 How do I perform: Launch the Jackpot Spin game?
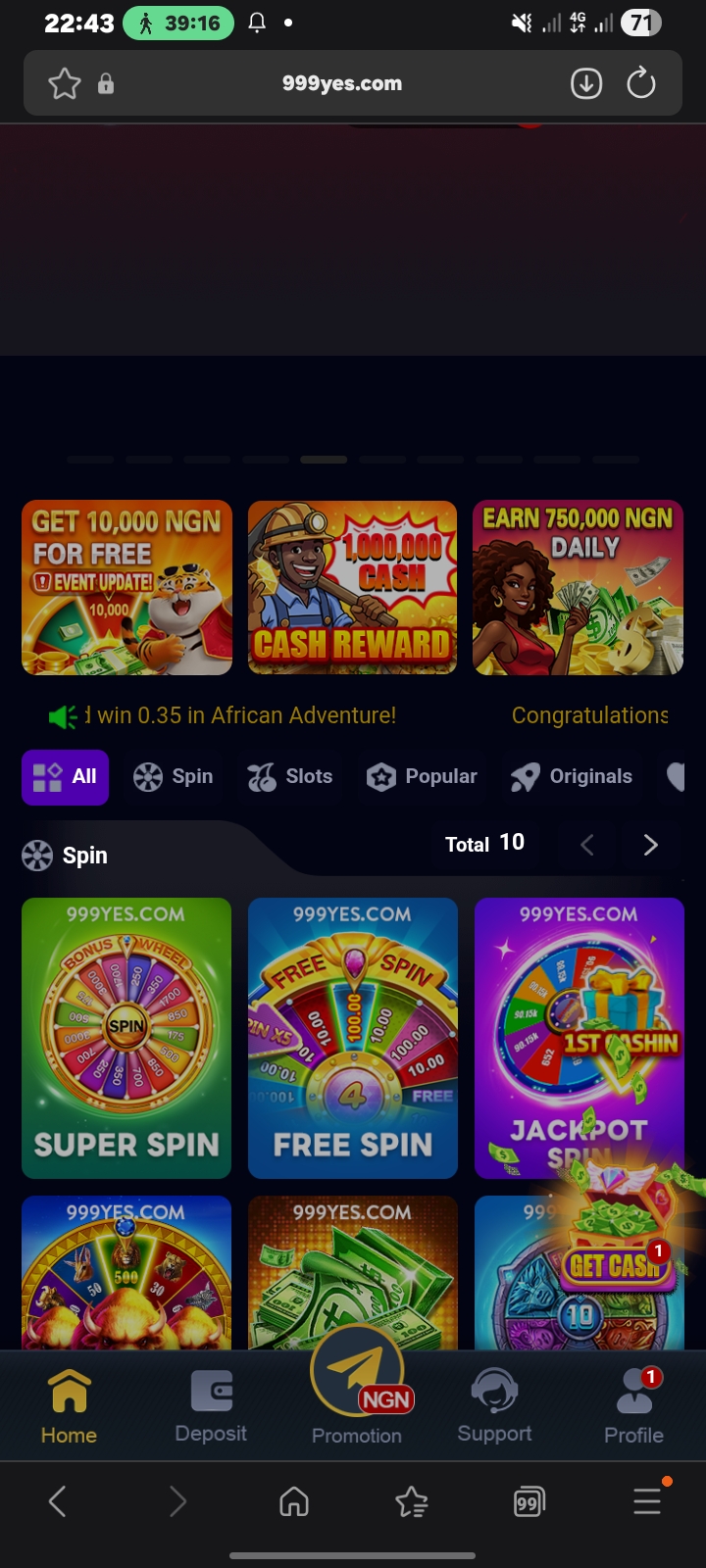(579, 1038)
